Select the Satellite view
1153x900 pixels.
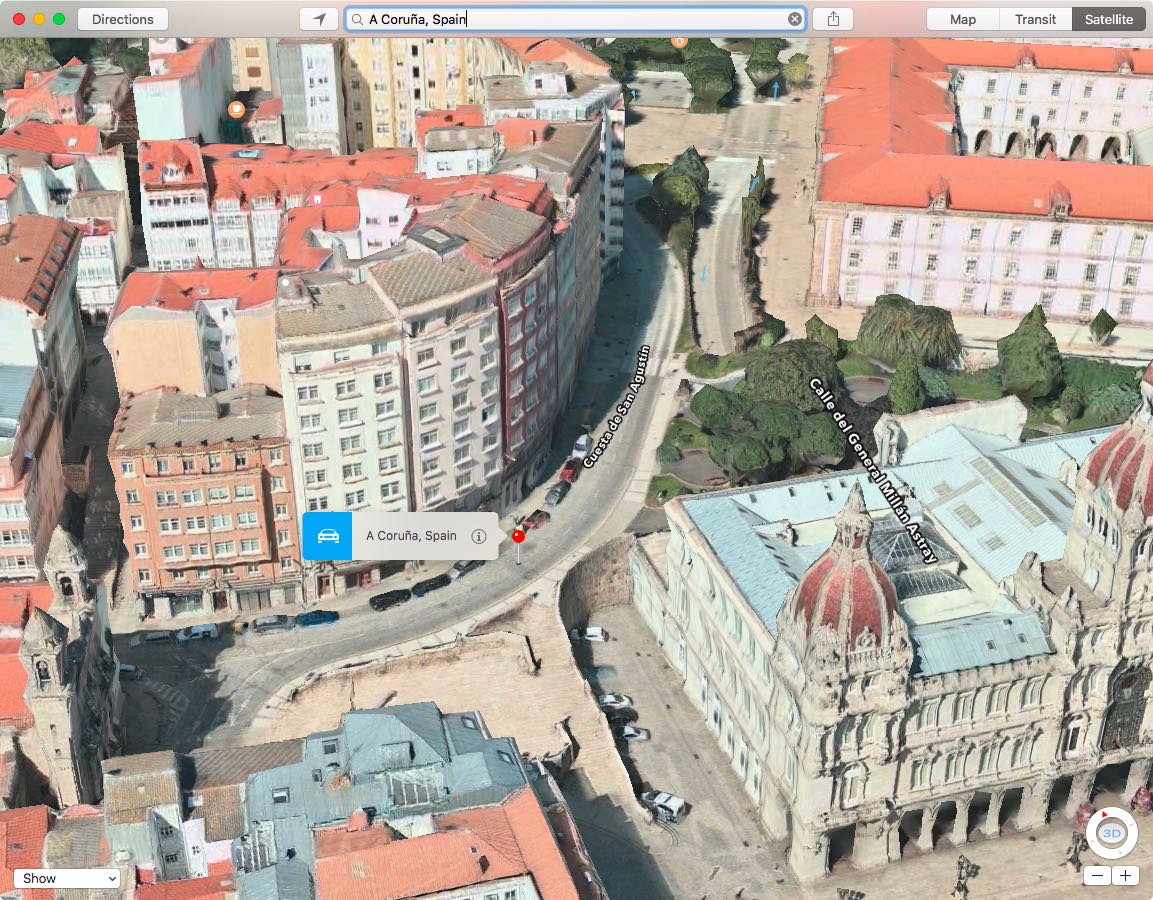(x=1108, y=19)
